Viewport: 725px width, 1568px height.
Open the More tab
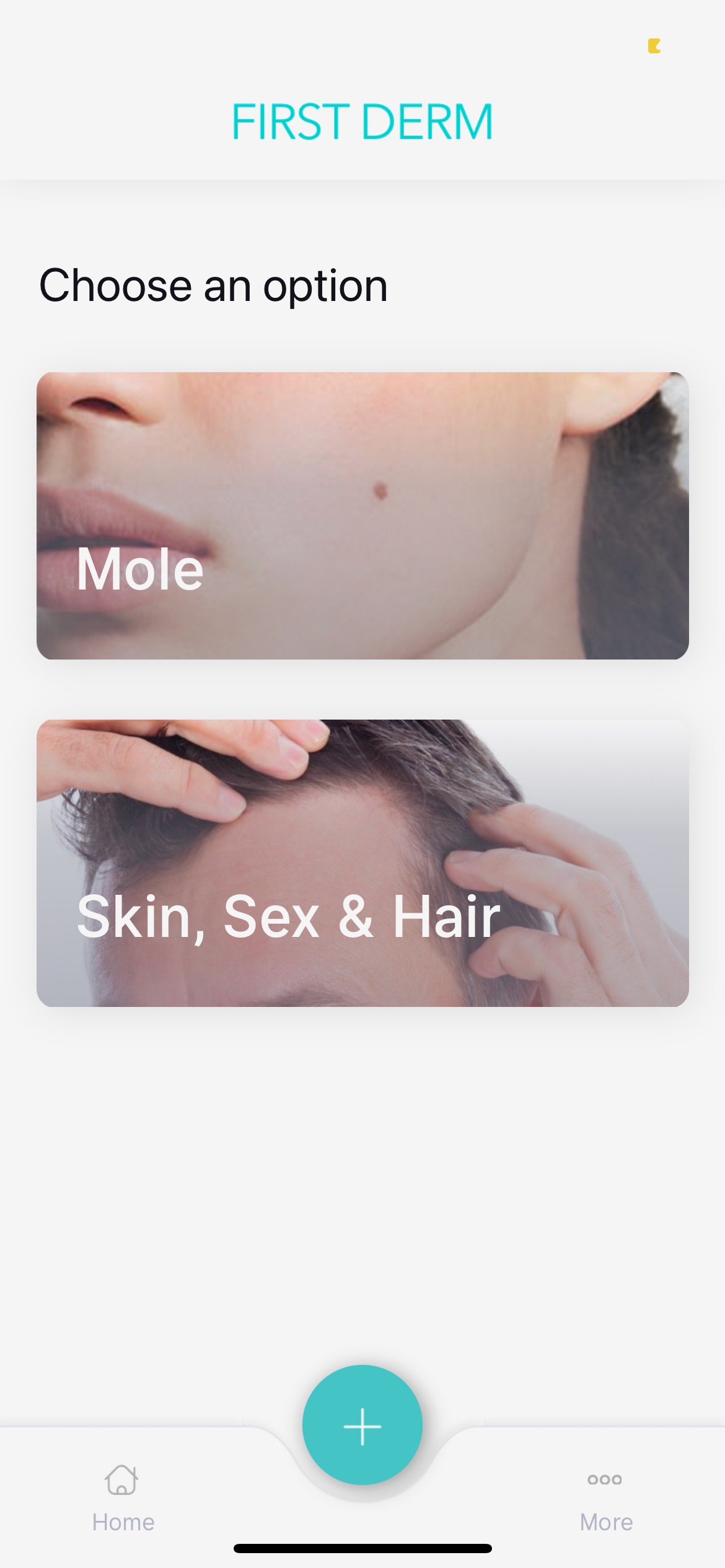click(605, 1498)
